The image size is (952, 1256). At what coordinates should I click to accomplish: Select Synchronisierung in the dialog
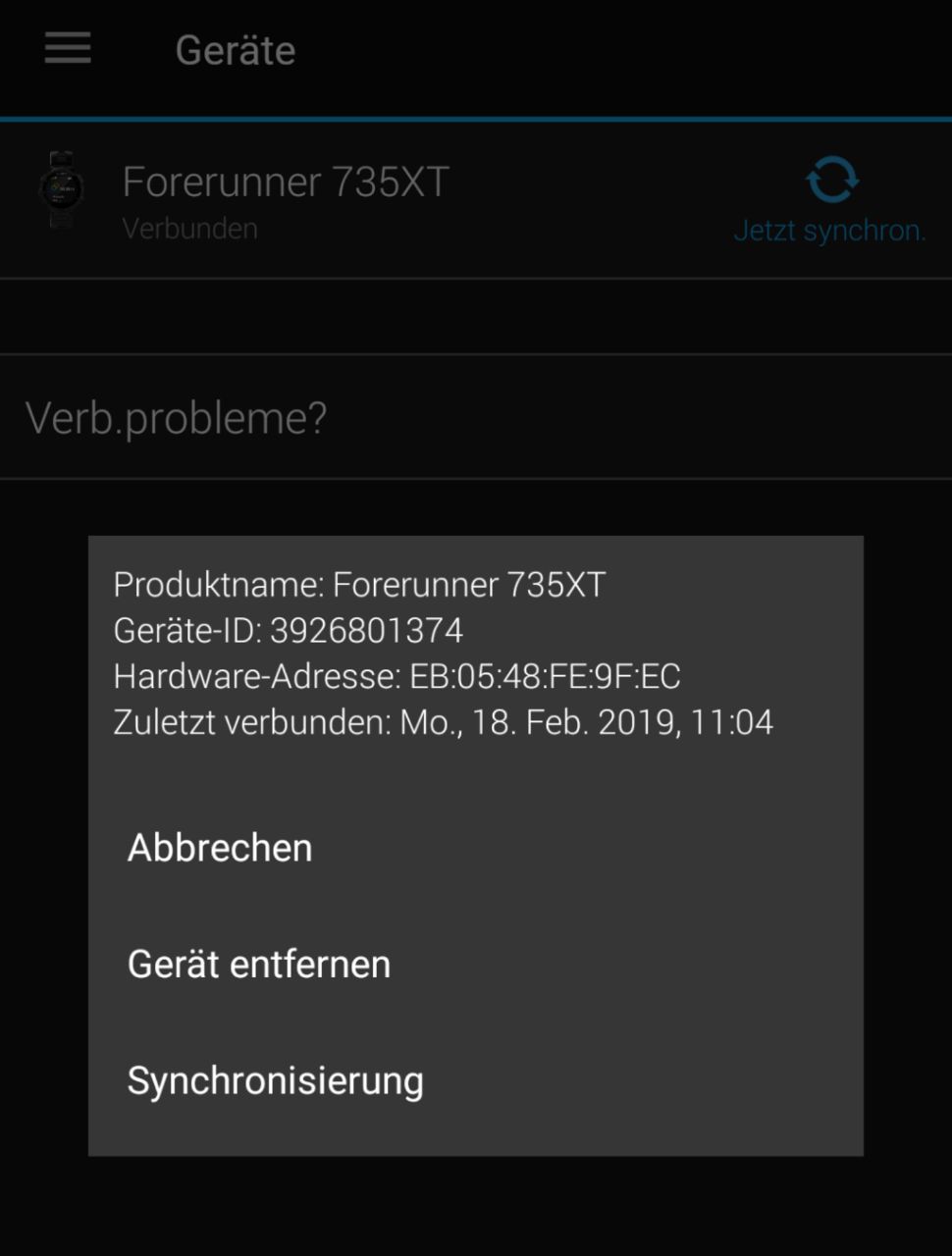[x=275, y=1080]
